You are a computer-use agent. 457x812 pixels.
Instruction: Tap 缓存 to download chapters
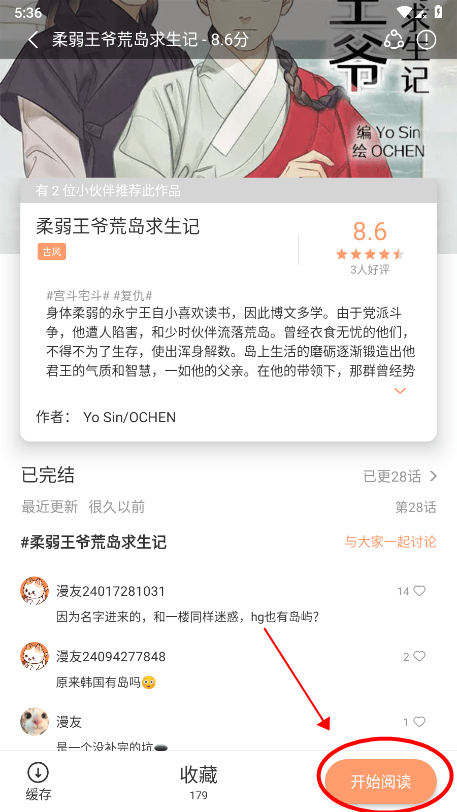pyautogui.click(x=38, y=781)
